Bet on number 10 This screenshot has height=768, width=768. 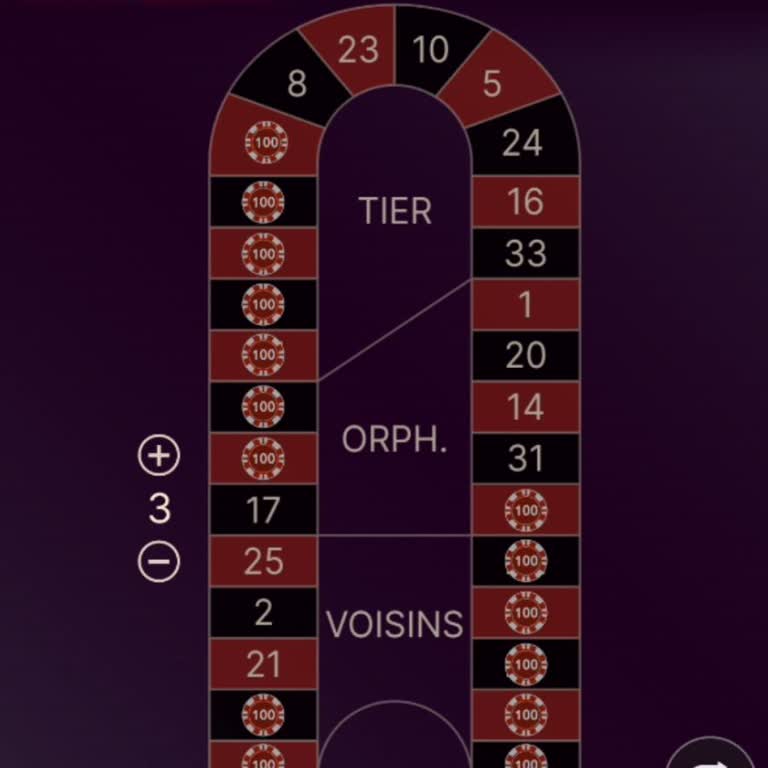click(x=431, y=50)
